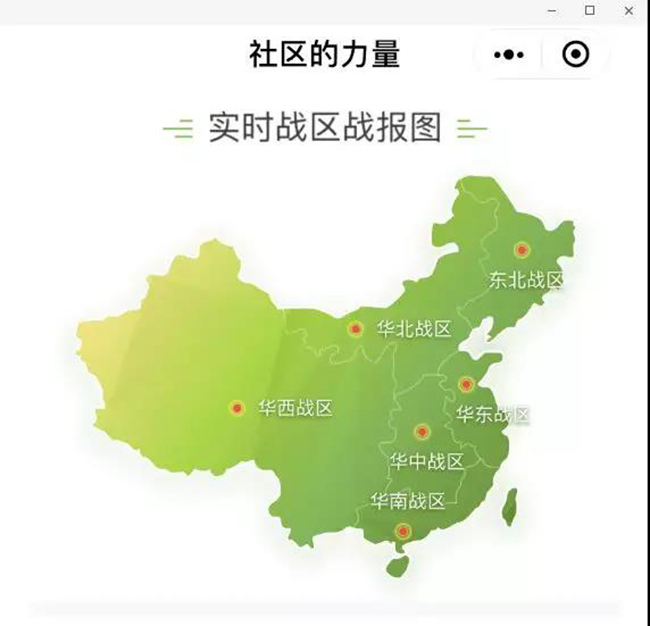Image resolution: width=650 pixels, height=626 pixels.
Task: Close the window with the X button
Action: point(628,10)
